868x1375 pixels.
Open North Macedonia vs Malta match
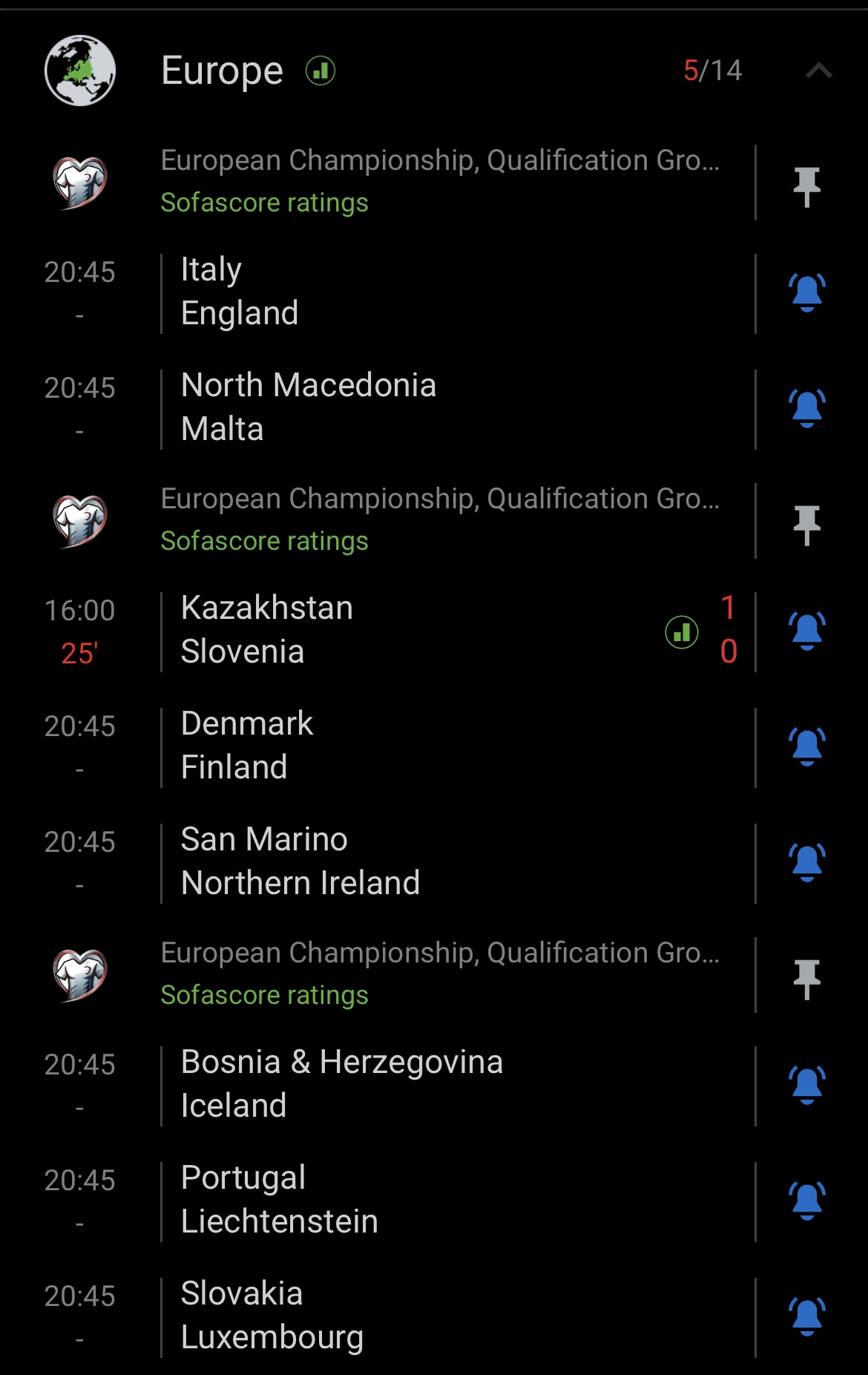pyautogui.click(x=445, y=407)
